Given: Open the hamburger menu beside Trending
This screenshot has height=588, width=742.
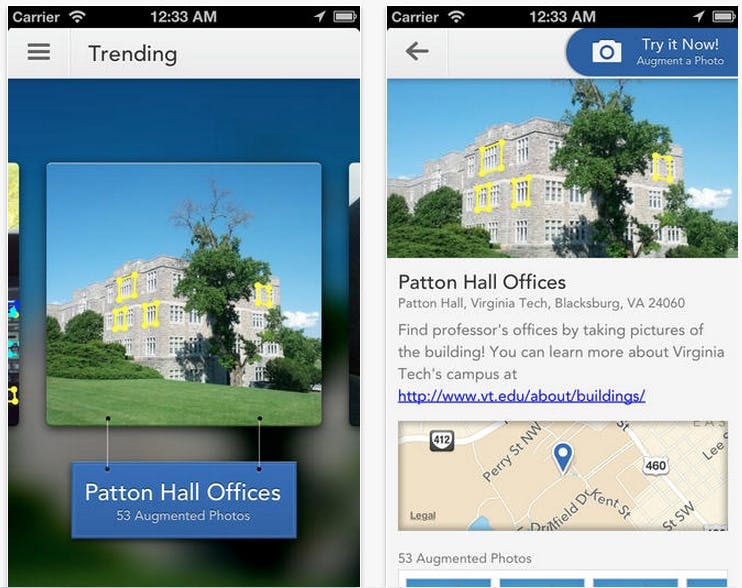Looking at the screenshot, I should pyautogui.click(x=38, y=52).
